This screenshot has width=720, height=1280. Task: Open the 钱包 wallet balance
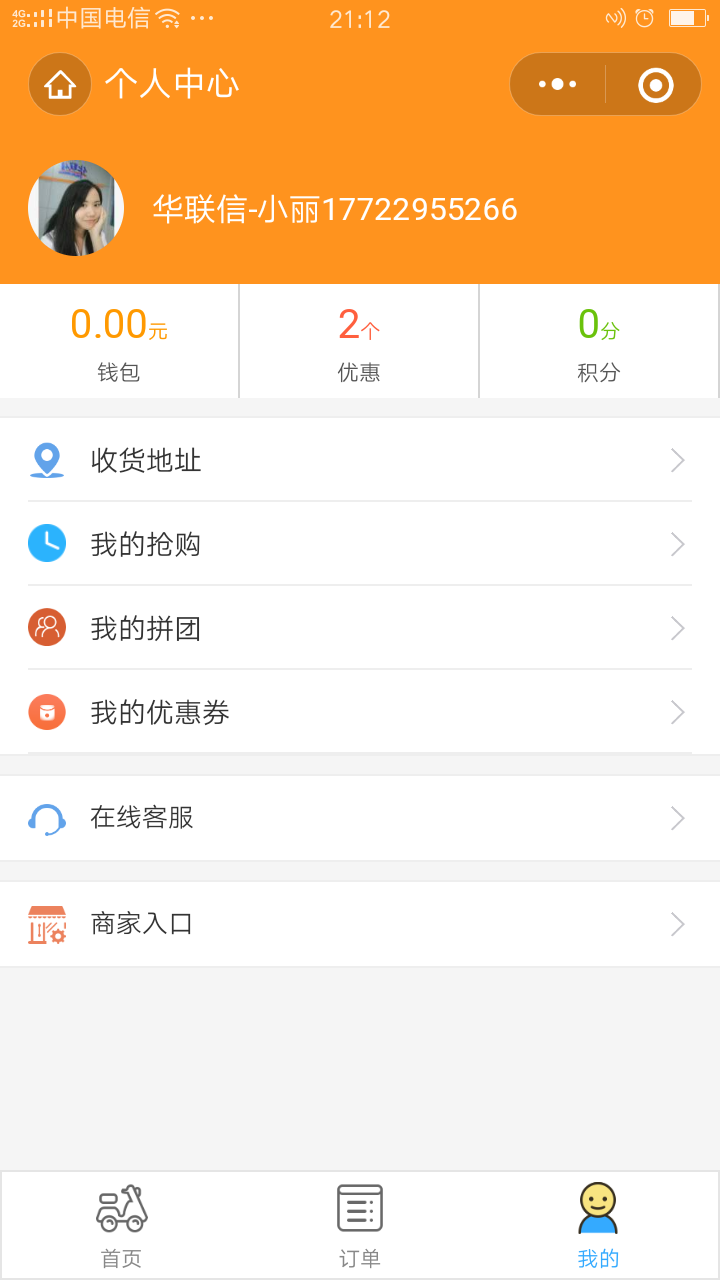(x=119, y=342)
